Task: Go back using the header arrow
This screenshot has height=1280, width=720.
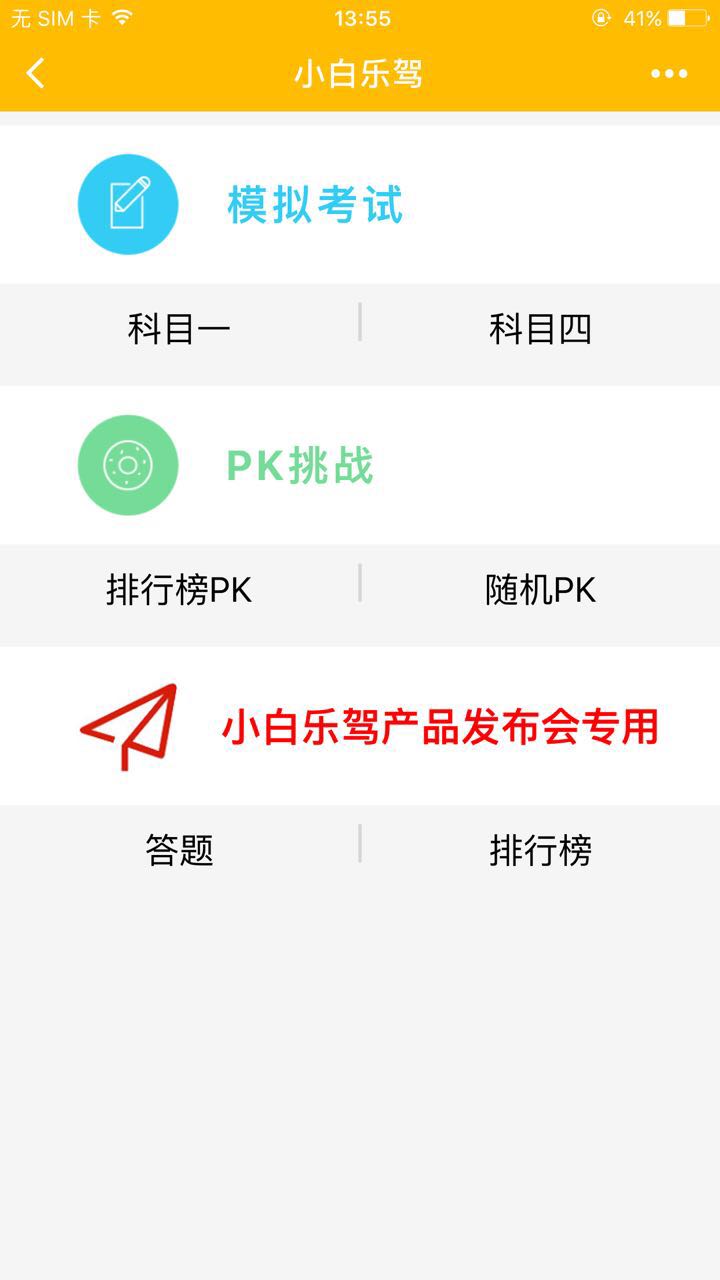Action: coord(36,73)
